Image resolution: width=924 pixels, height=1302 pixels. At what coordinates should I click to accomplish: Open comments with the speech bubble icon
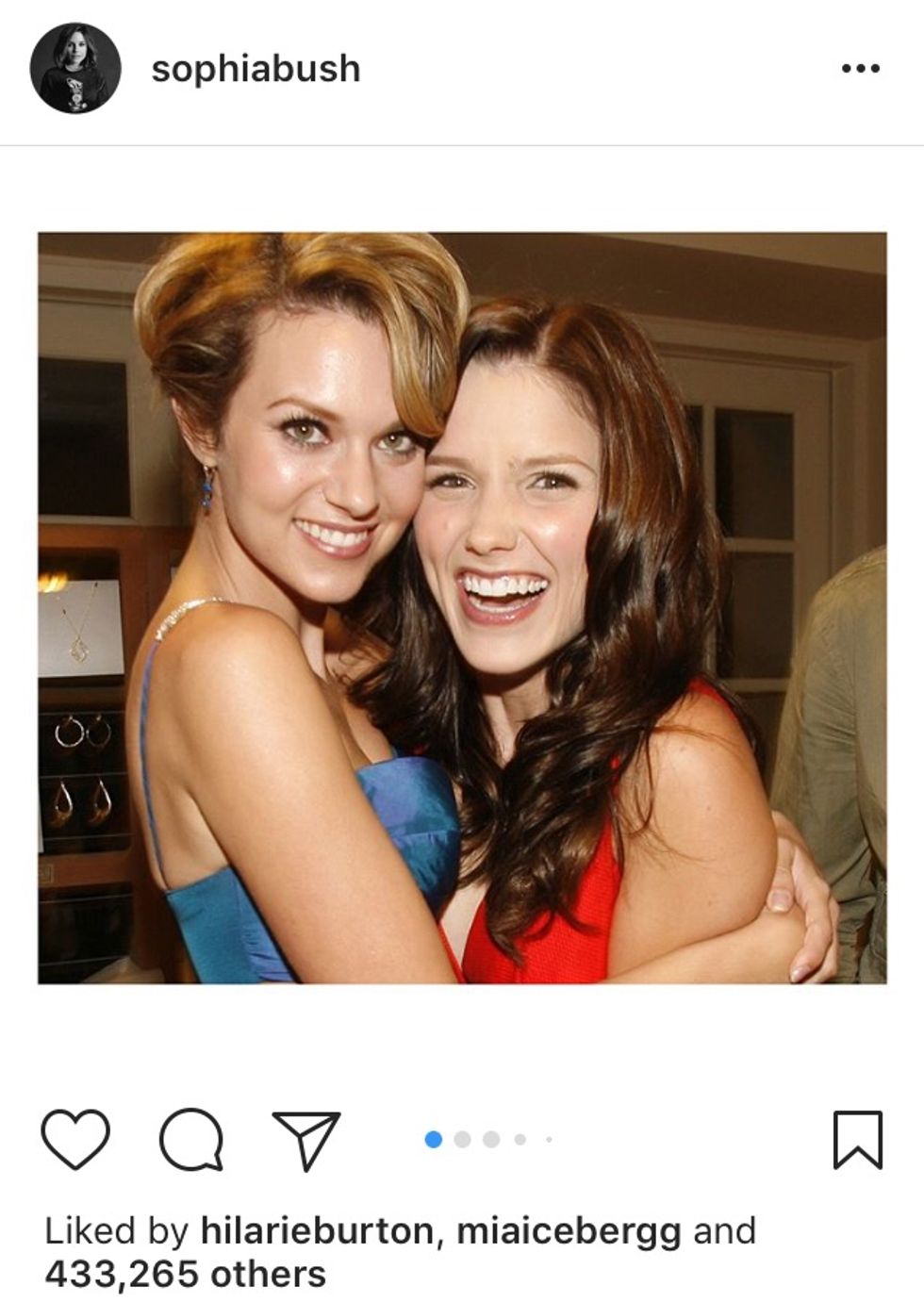(191, 1139)
